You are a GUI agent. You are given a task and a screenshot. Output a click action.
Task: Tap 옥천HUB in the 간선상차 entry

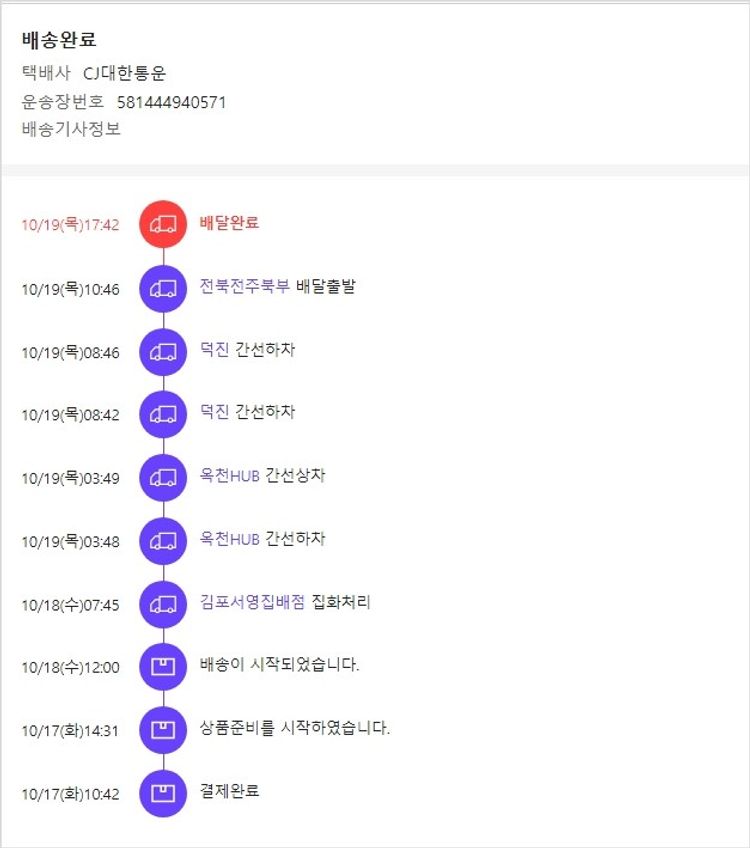pos(230,476)
